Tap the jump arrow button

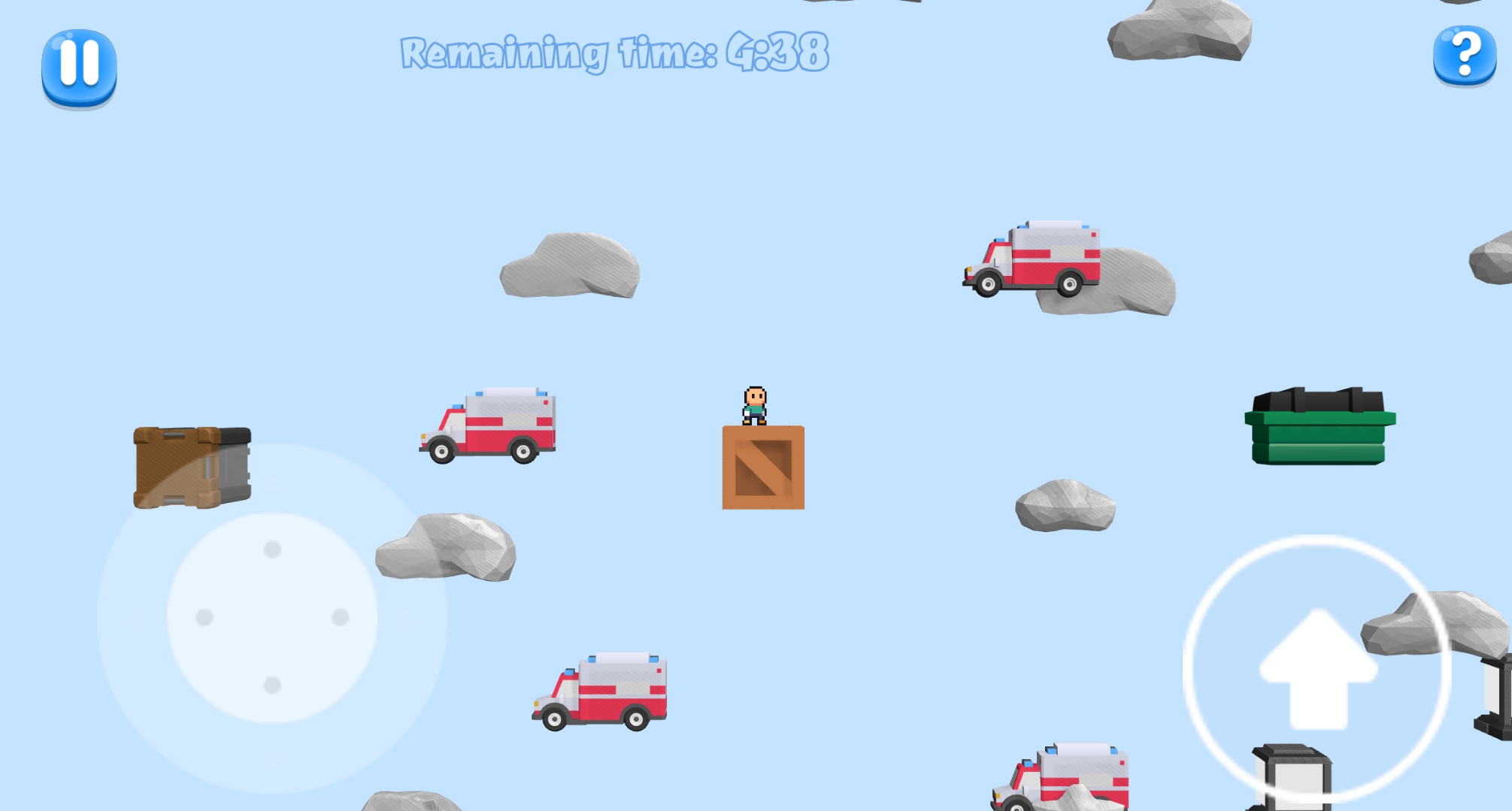pyautogui.click(x=1317, y=667)
